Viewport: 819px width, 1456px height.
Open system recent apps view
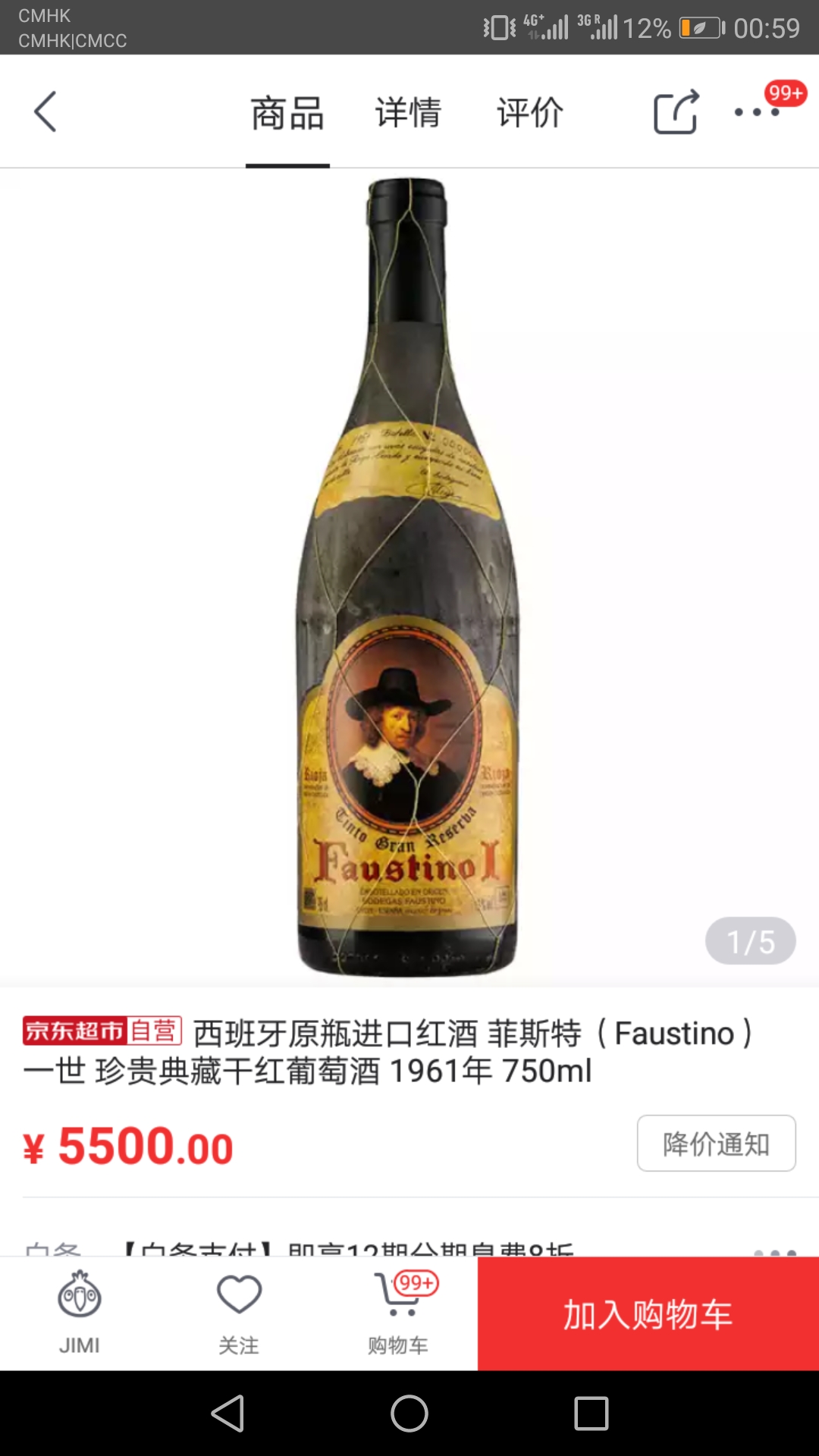(591, 1414)
